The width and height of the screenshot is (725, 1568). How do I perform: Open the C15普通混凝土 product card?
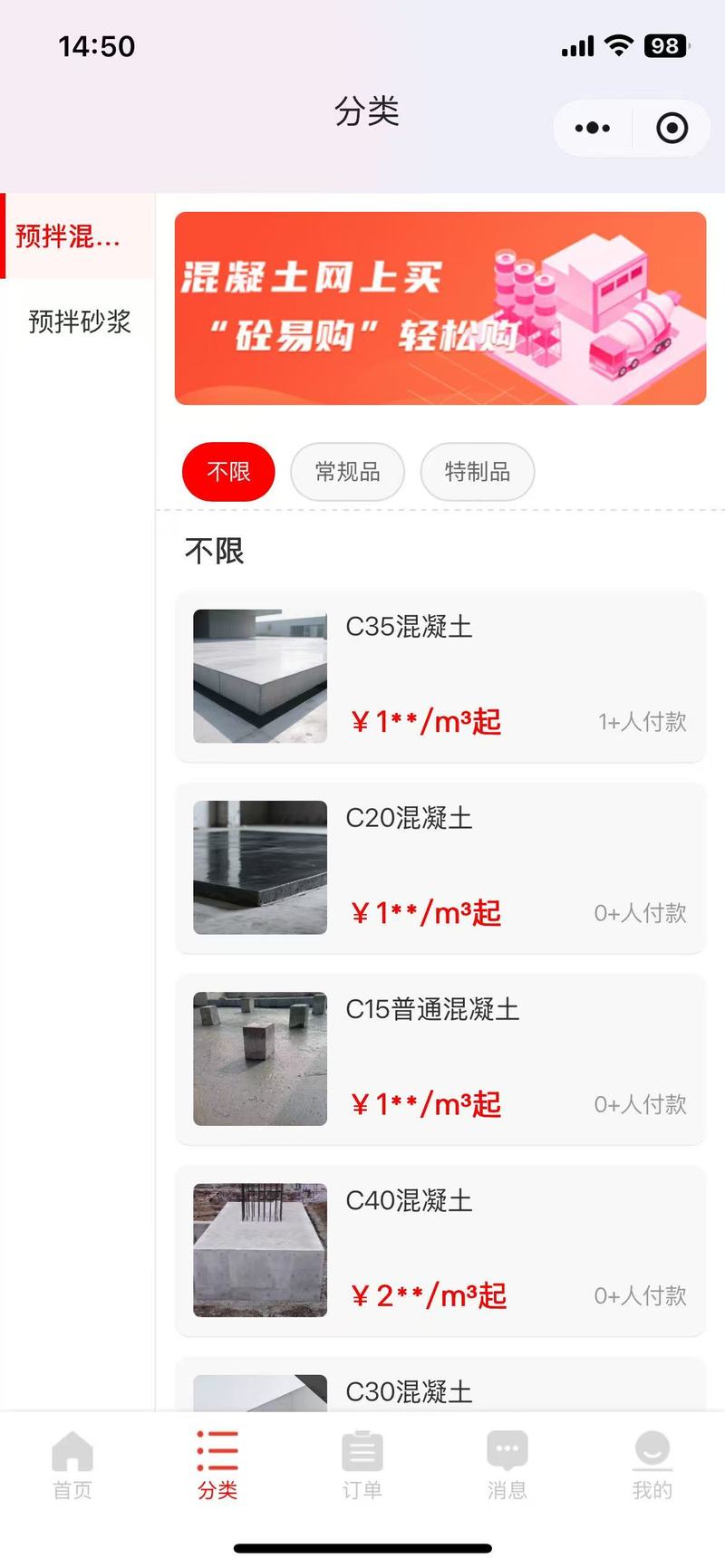pyautogui.click(x=440, y=1059)
